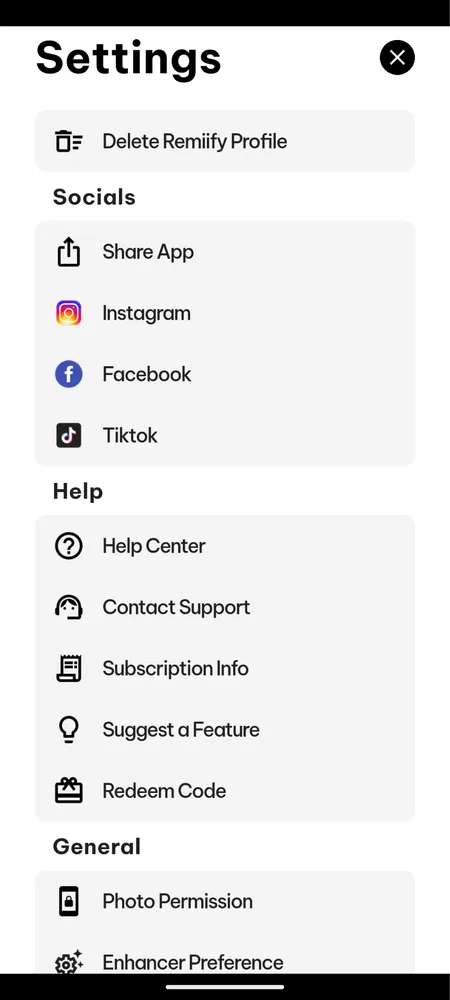
Task: View Subscription Info
Action: click(x=224, y=668)
